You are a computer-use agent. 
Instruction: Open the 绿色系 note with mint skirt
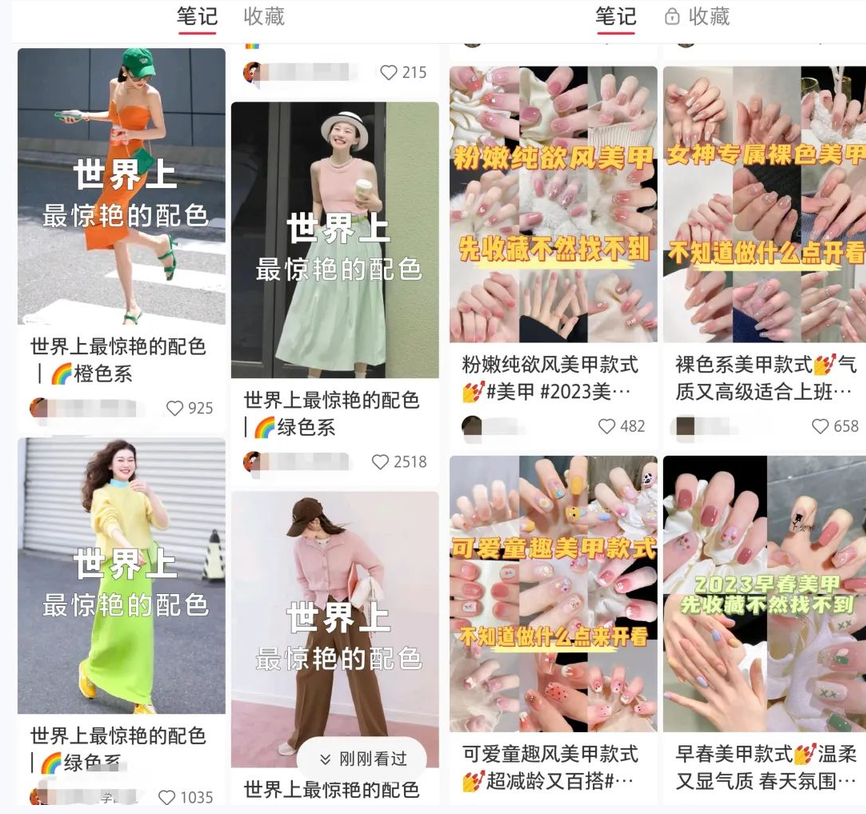334,240
